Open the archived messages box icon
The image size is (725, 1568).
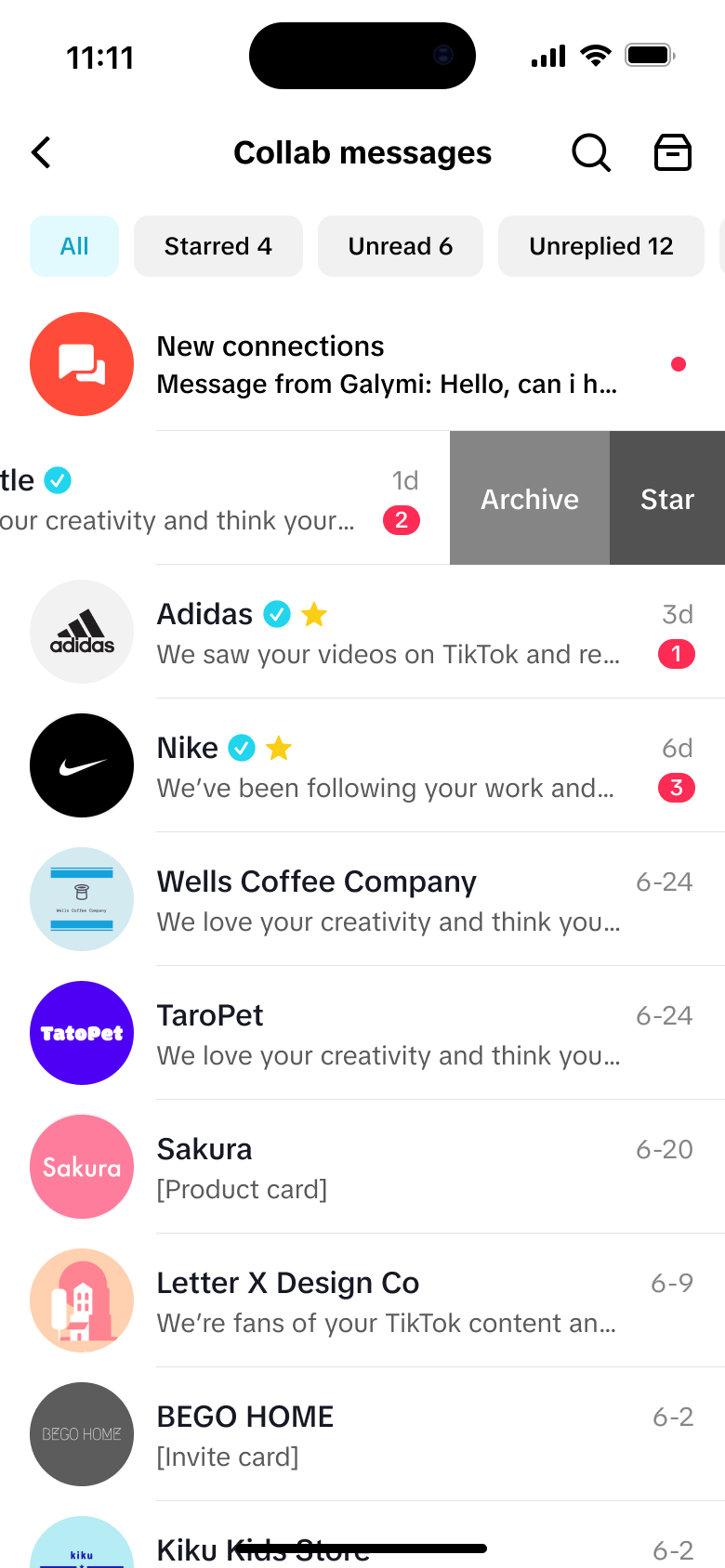672,153
